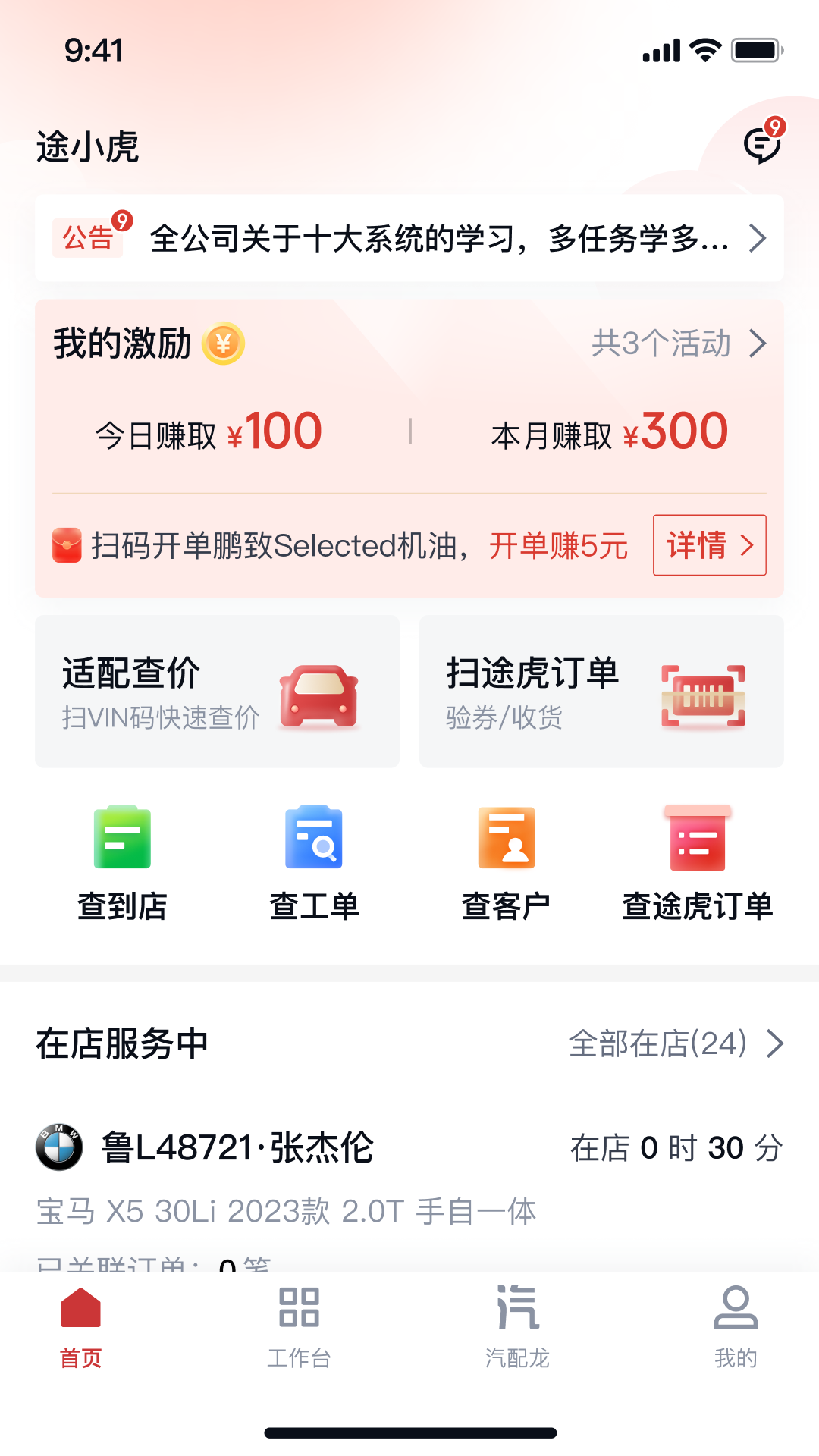Click the 详情 button in the promotion banner
The height and width of the screenshot is (1456, 819).
click(709, 544)
